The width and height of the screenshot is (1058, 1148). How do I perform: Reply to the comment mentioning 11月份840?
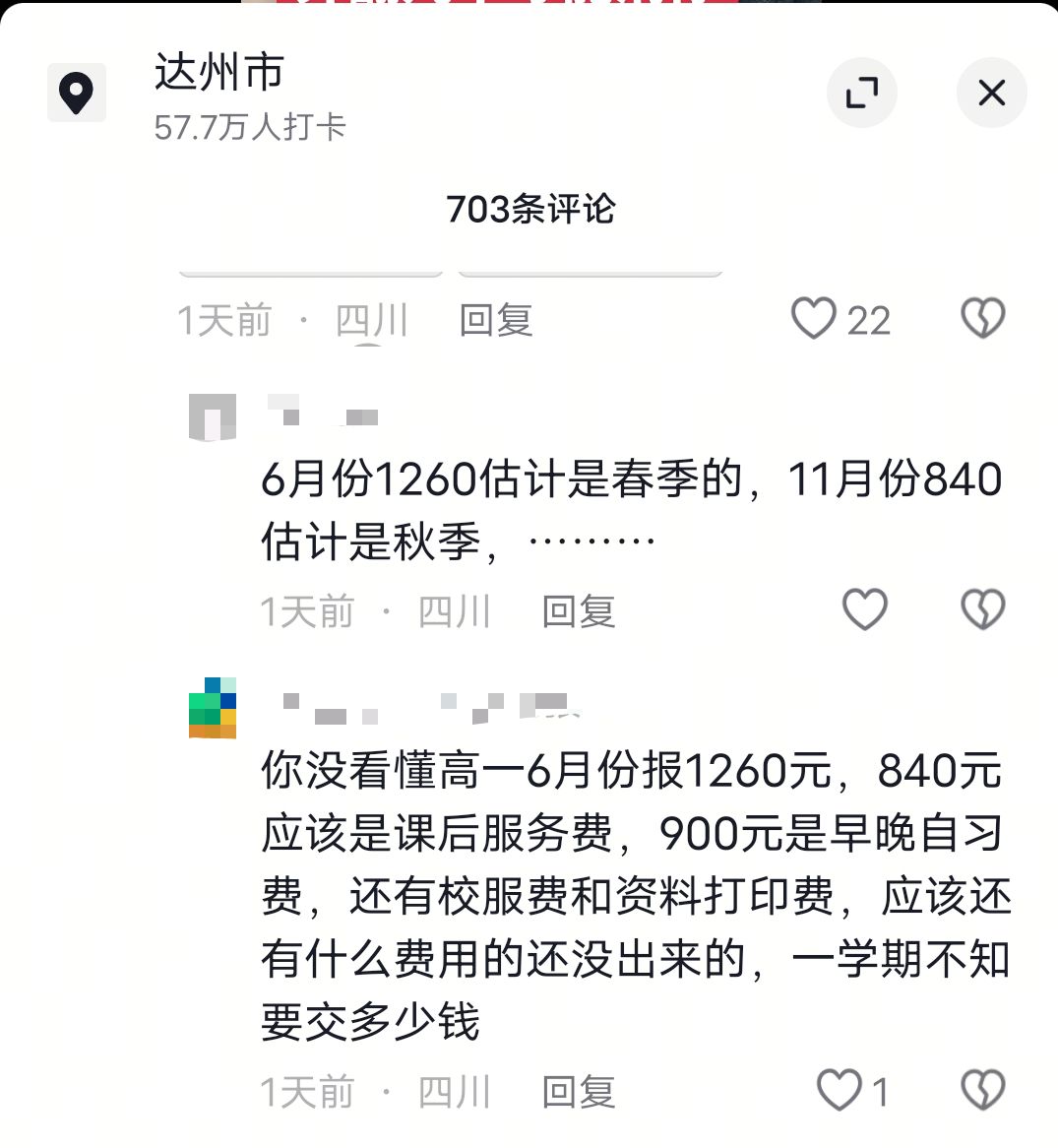(x=579, y=611)
